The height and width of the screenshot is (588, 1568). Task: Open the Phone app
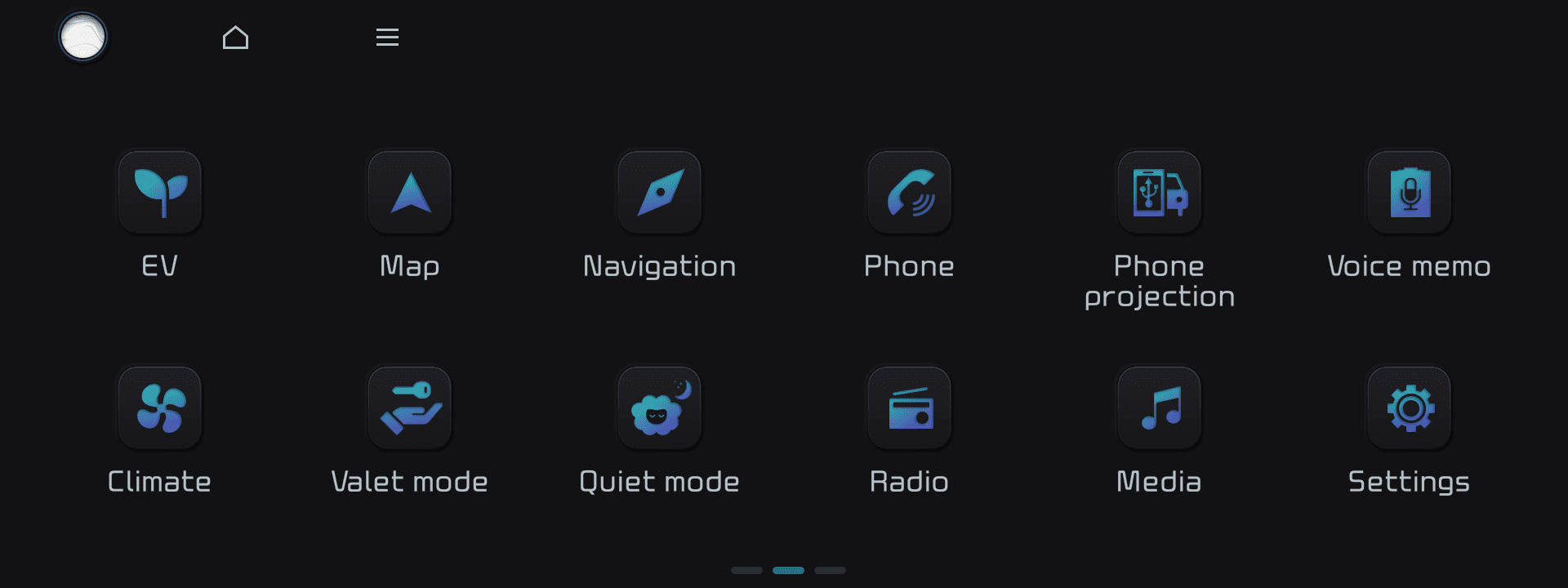pyautogui.click(x=910, y=193)
